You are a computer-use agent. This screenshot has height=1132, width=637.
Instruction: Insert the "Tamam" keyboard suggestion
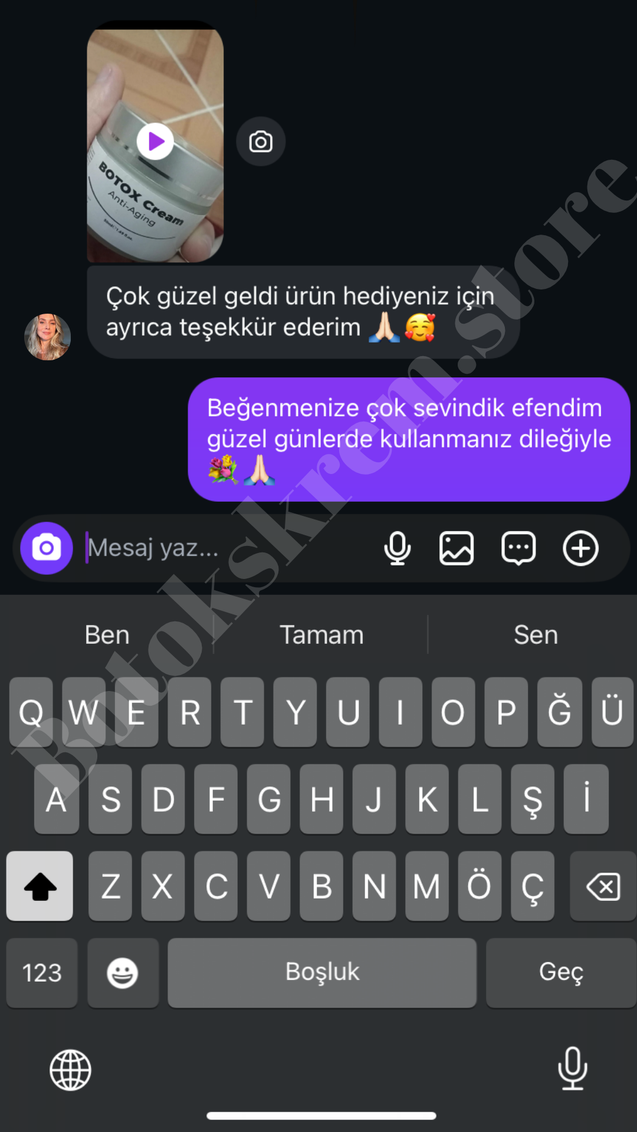[x=321, y=635]
